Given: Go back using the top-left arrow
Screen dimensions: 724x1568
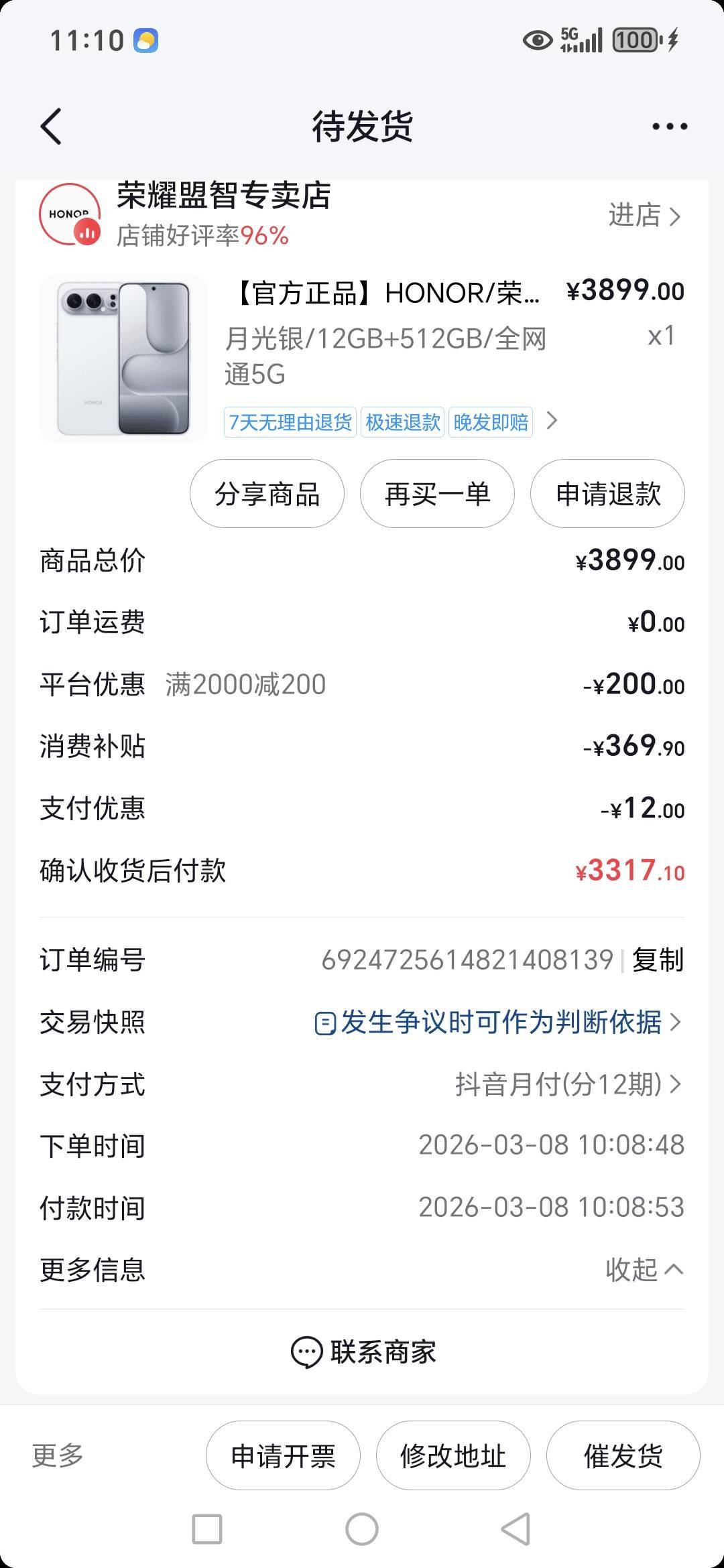Looking at the screenshot, I should 52,126.
